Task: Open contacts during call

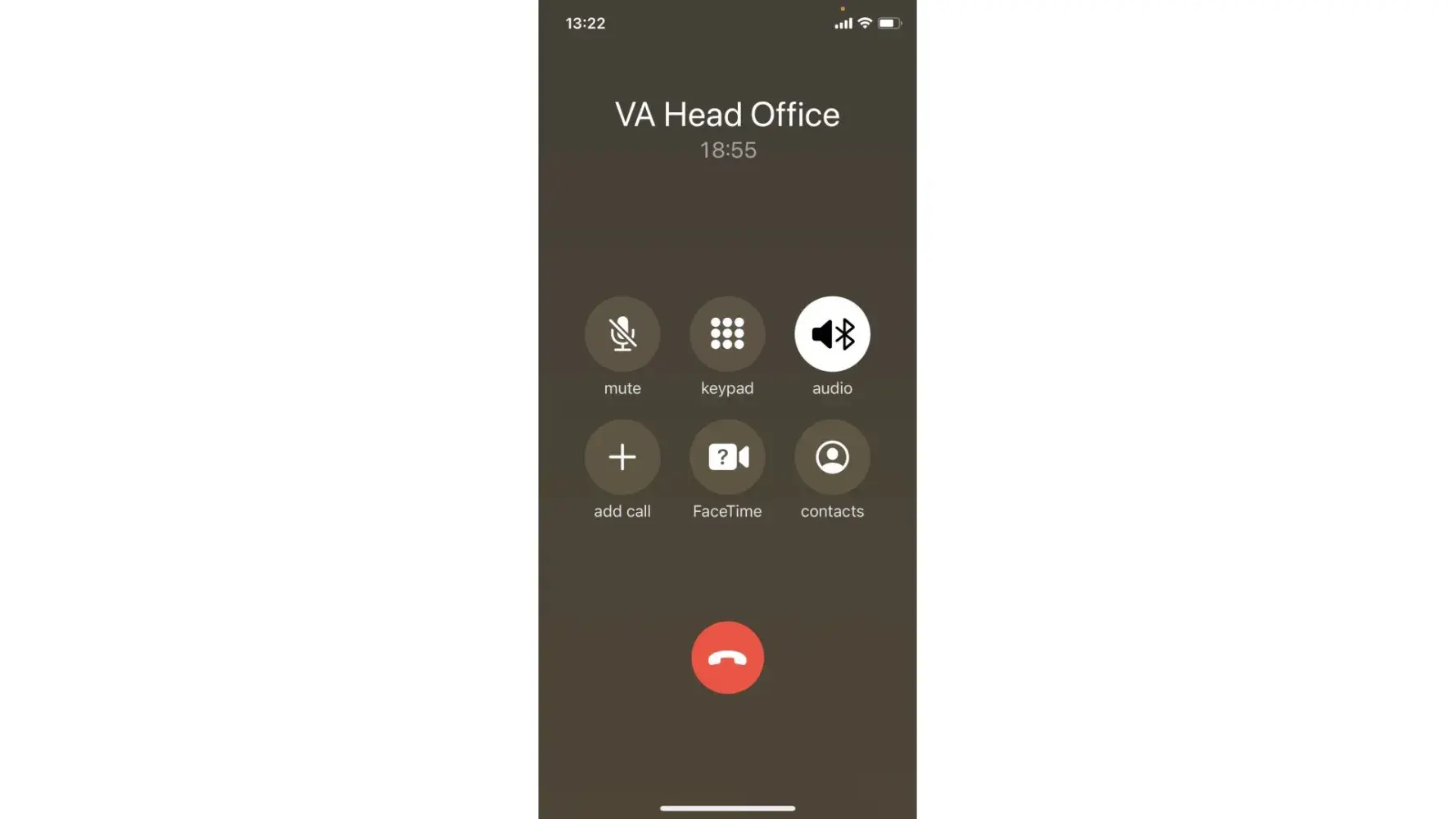Action: (832, 457)
